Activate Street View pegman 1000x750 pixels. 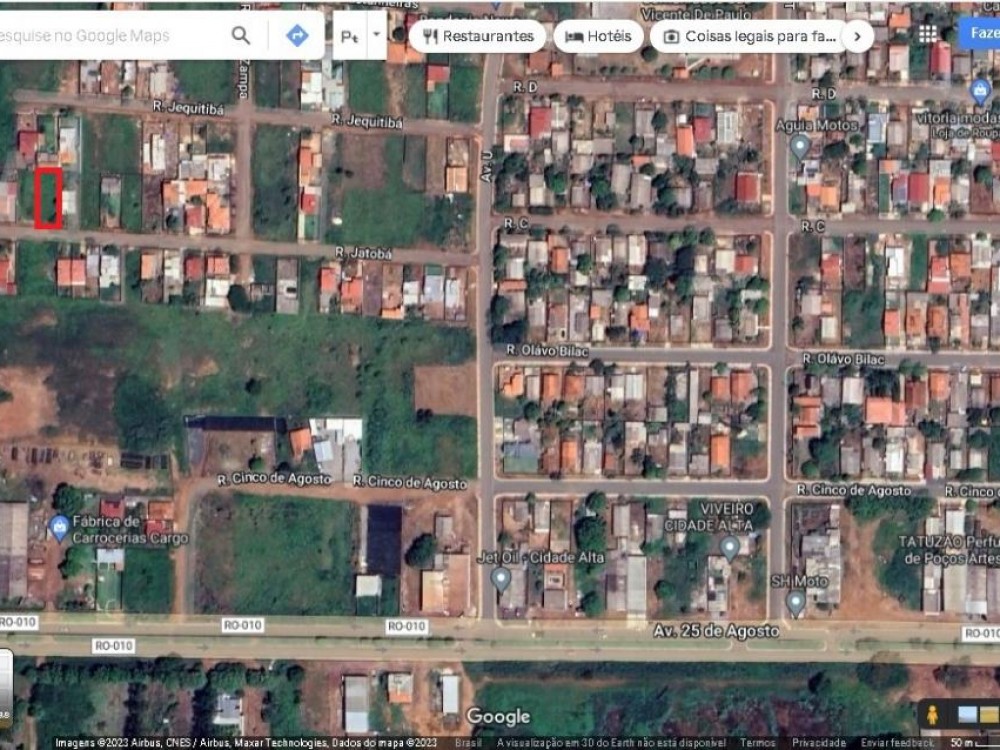pyautogui.click(x=932, y=715)
